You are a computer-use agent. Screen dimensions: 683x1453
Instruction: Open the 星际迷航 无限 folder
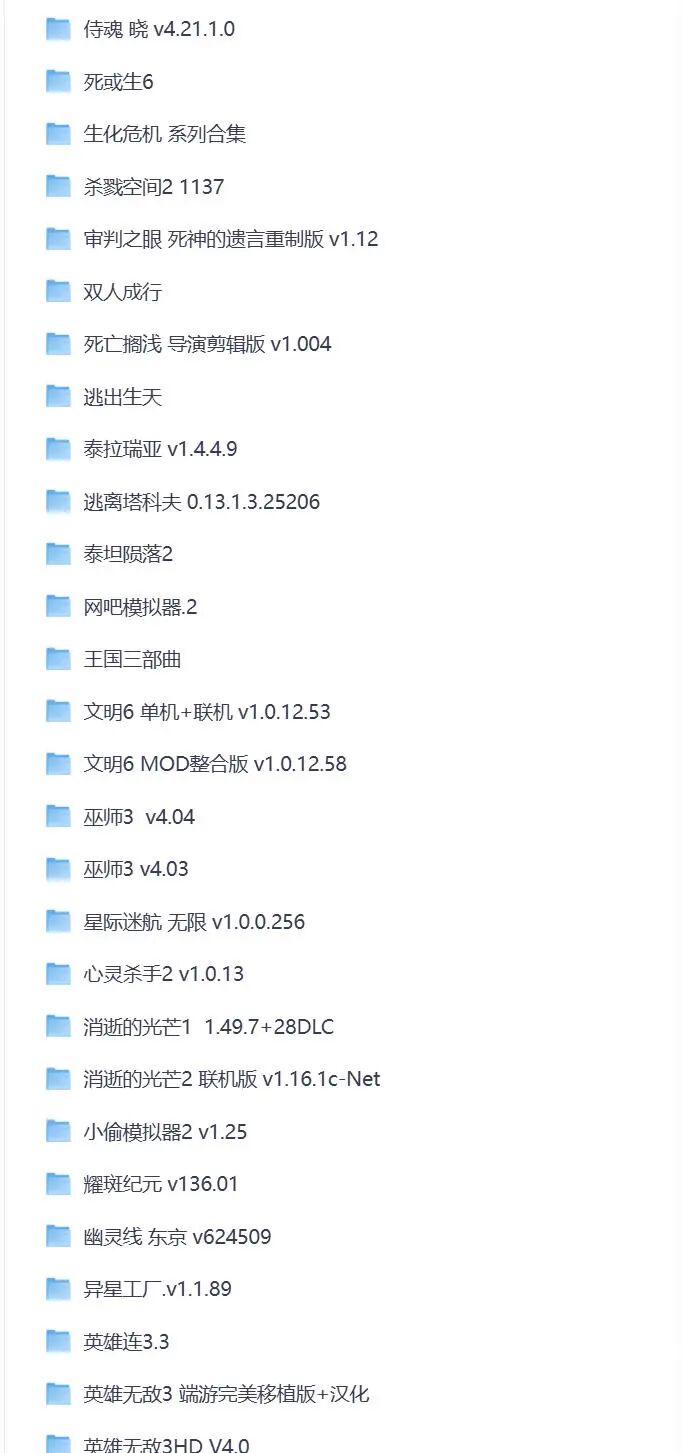click(194, 922)
